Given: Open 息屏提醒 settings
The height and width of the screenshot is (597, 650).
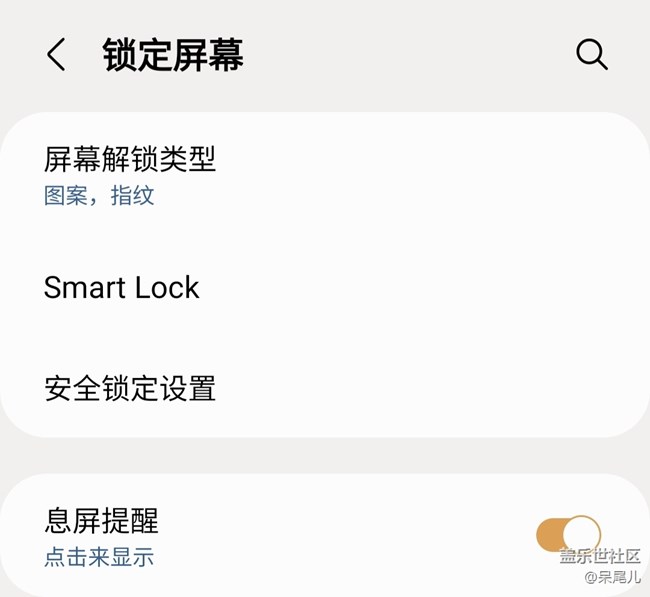Looking at the screenshot, I should point(102,537).
